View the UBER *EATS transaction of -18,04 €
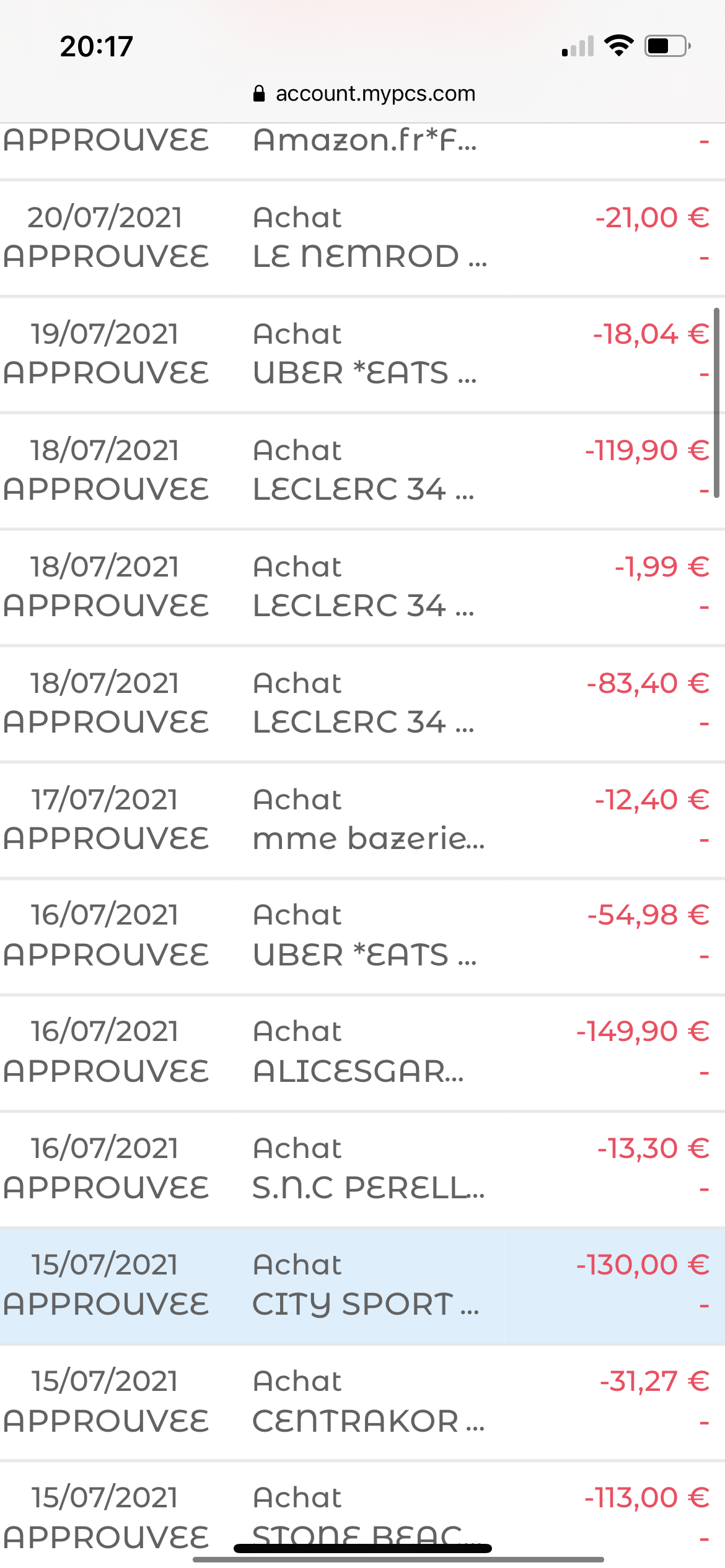Screen dimensions: 725x1568 [x=364, y=354]
